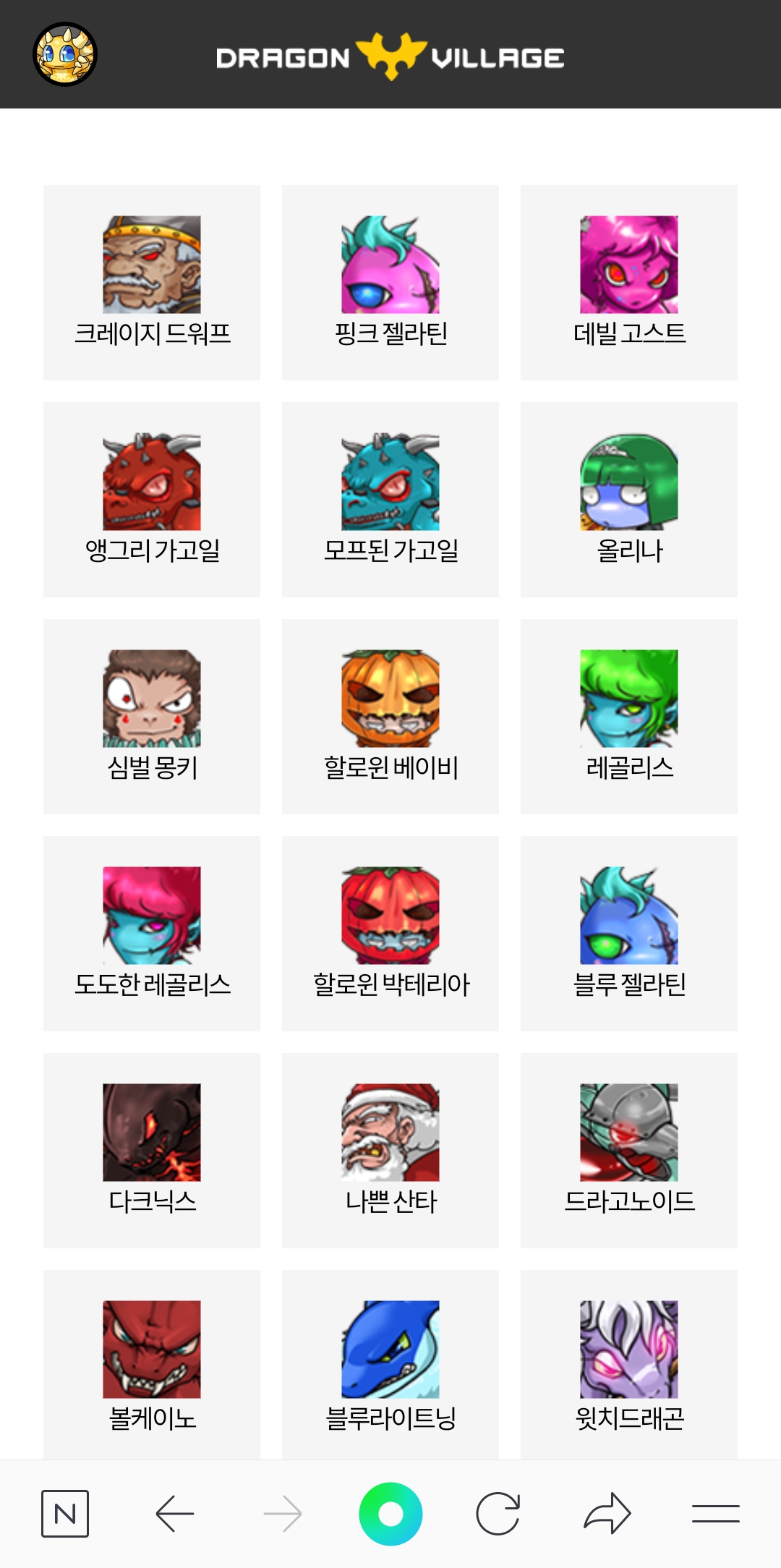Reload the page with the refresh icon

[498, 1513]
